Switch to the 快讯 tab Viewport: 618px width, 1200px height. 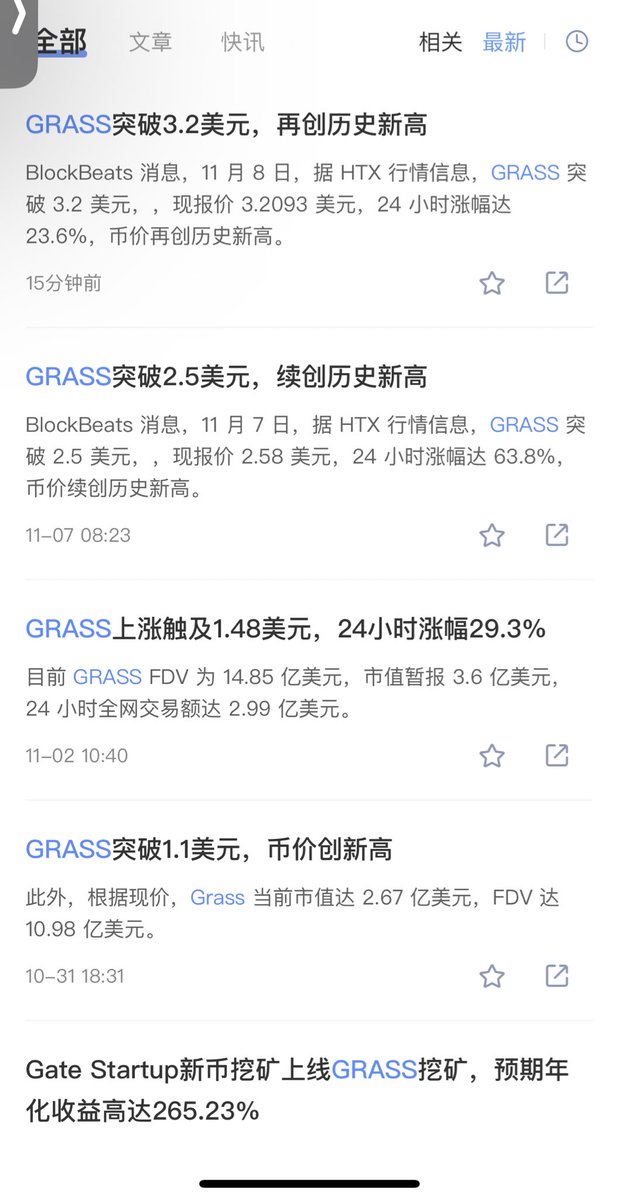(243, 42)
